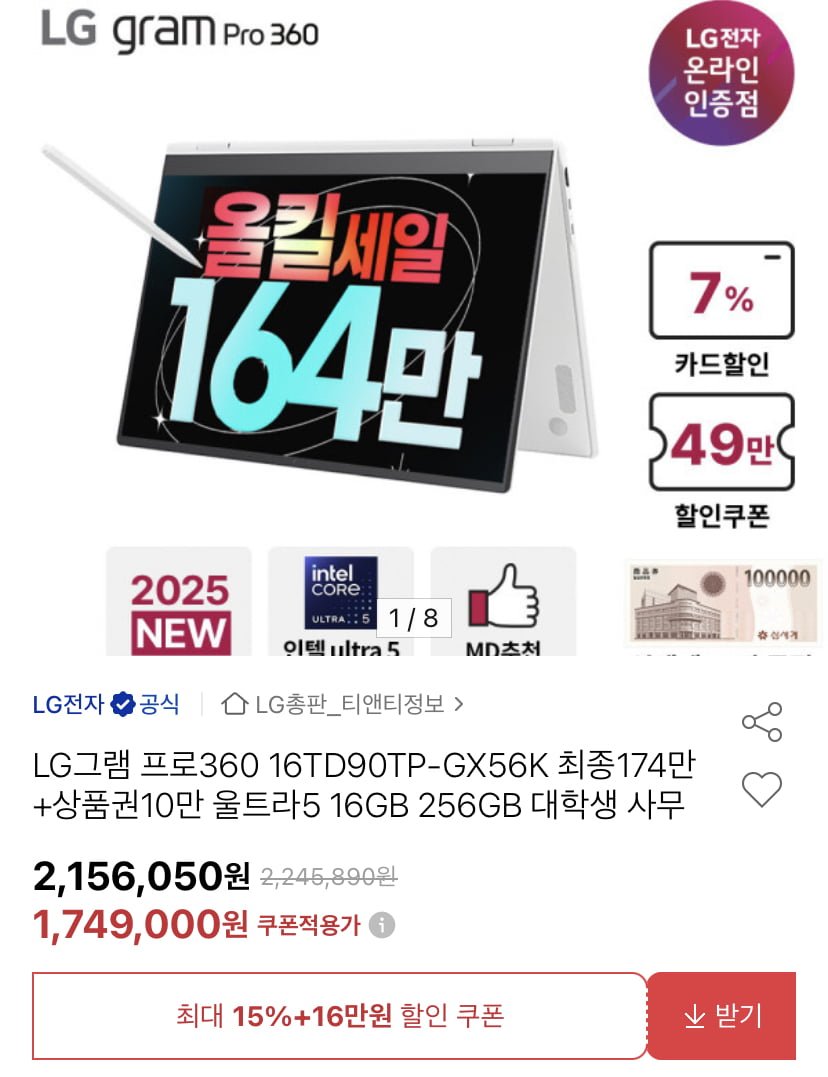Image resolution: width=828 pixels, height=1077 pixels.
Task: Show info for 쿠폰적용가 price
Action: 381,926
